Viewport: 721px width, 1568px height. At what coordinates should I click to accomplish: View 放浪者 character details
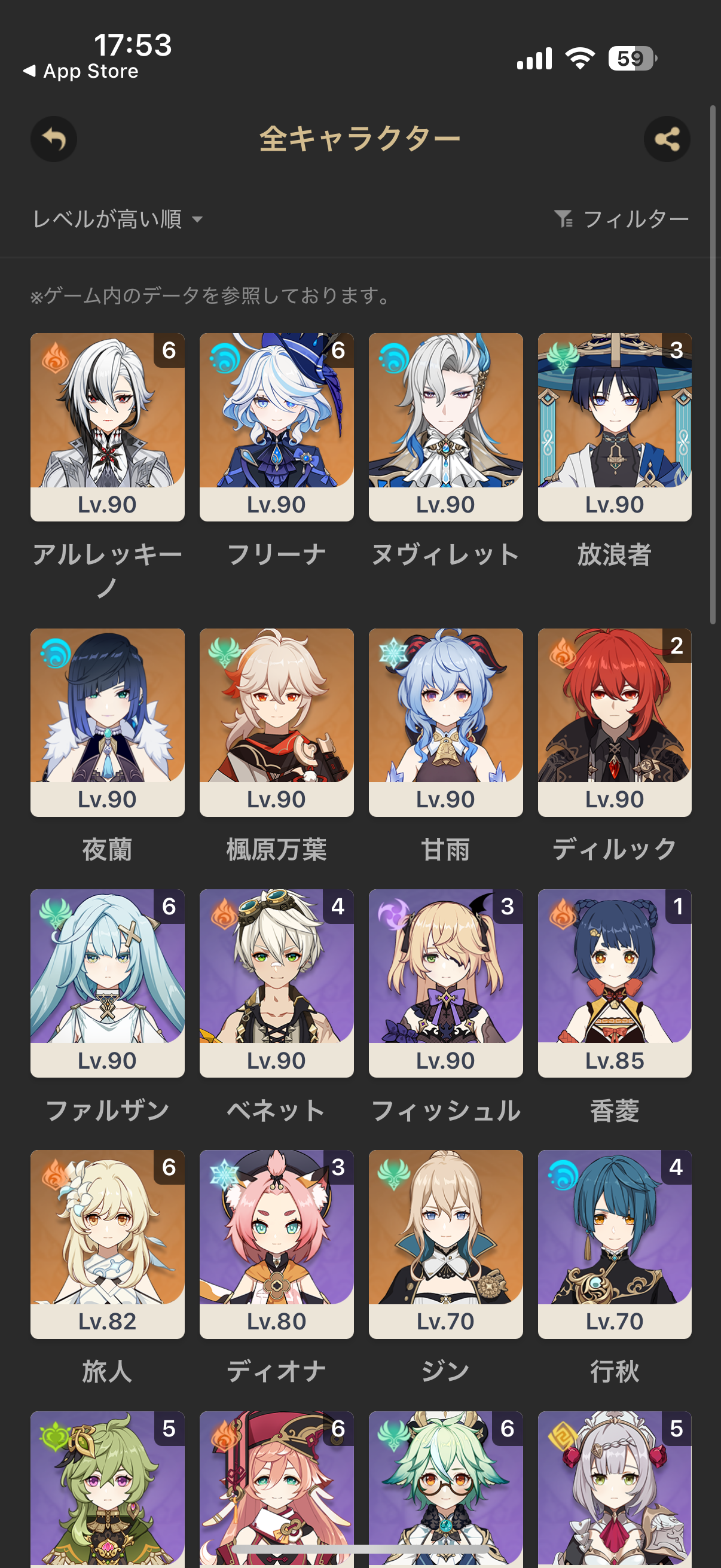(x=615, y=426)
